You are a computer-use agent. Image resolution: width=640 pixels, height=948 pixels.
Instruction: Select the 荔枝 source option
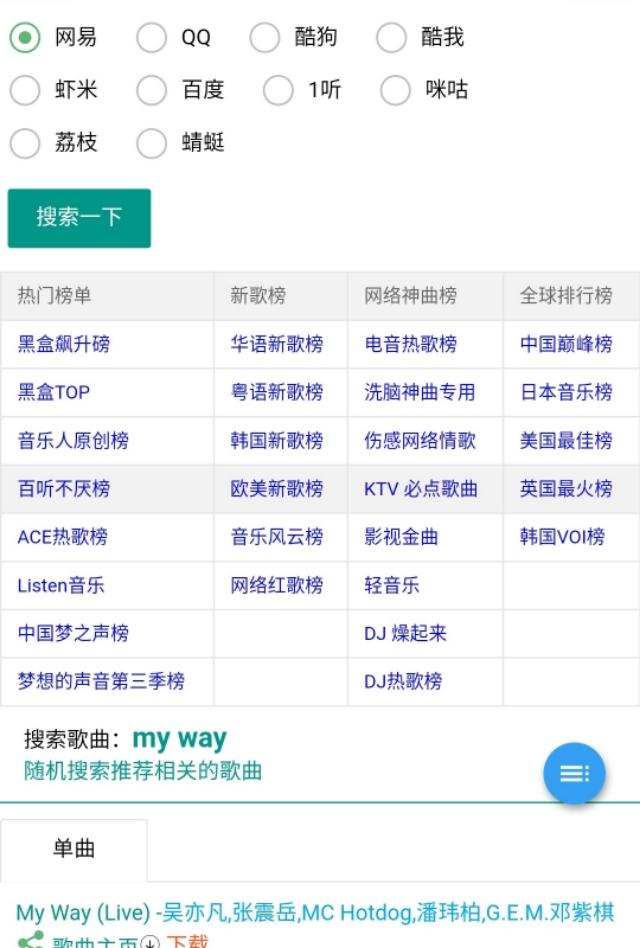(x=25, y=143)
